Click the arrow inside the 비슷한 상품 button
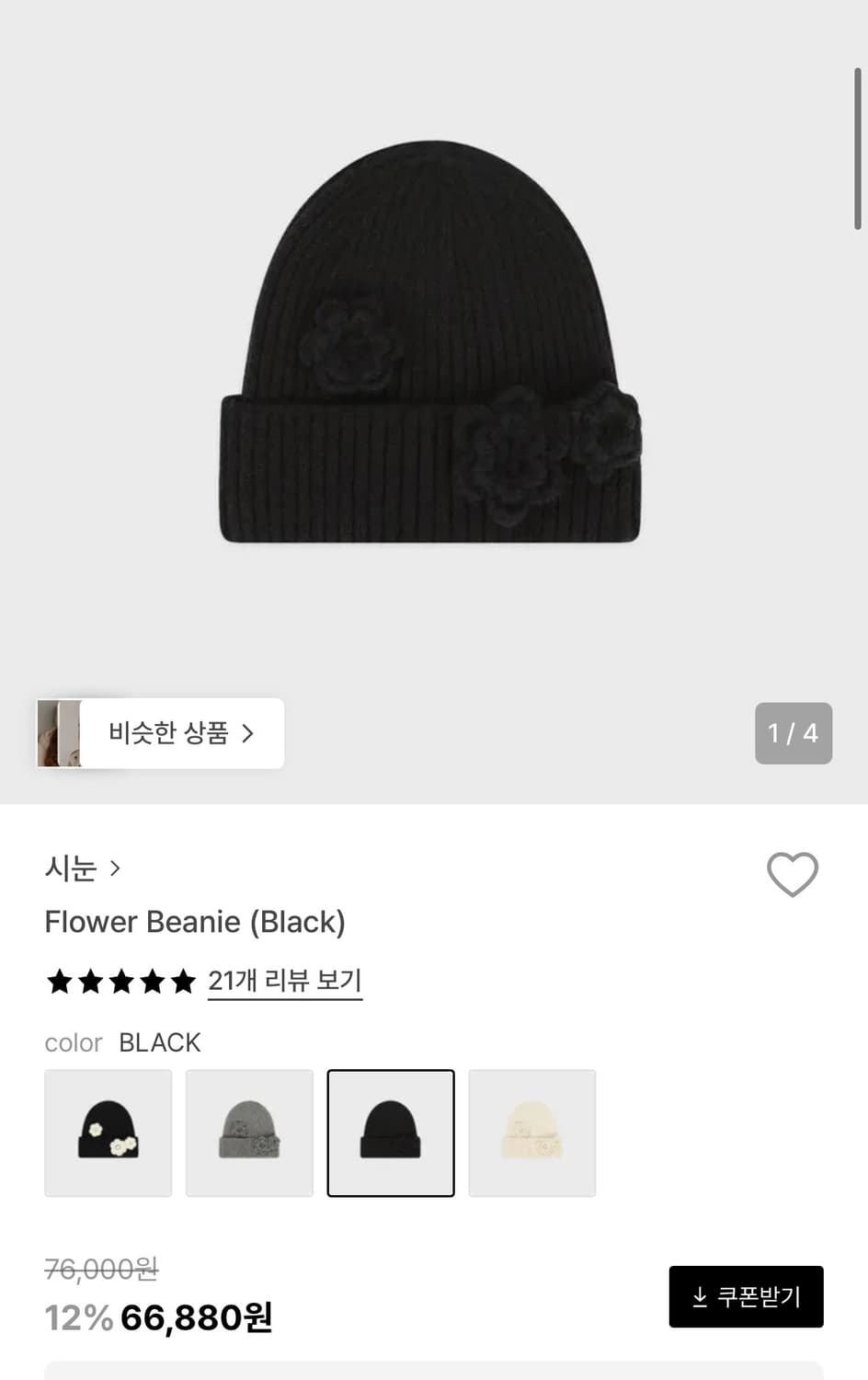The width and height of the screenshot is (868, 1380). (x=247, y=733)
